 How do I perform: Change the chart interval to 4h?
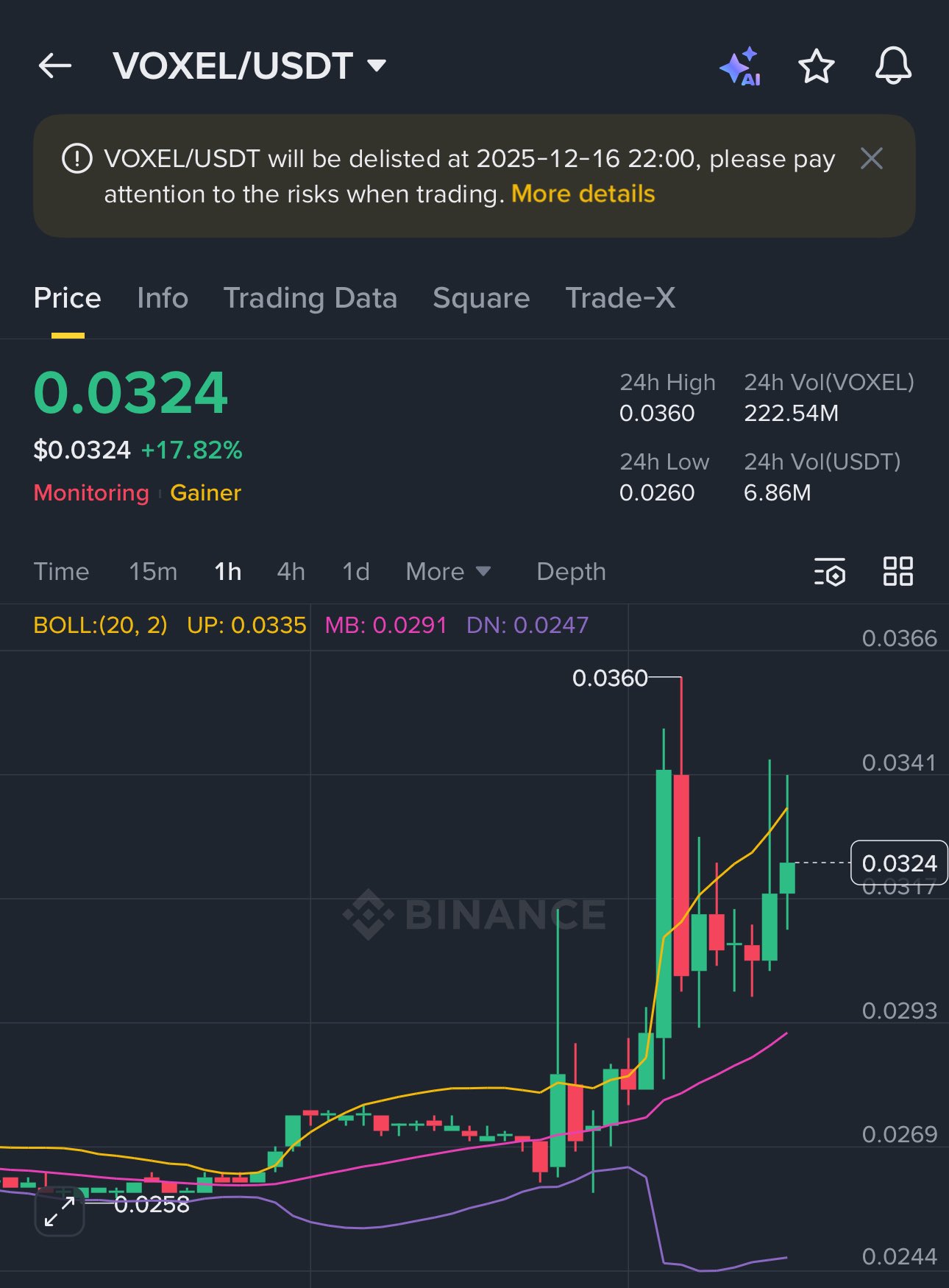coord(291,571)
